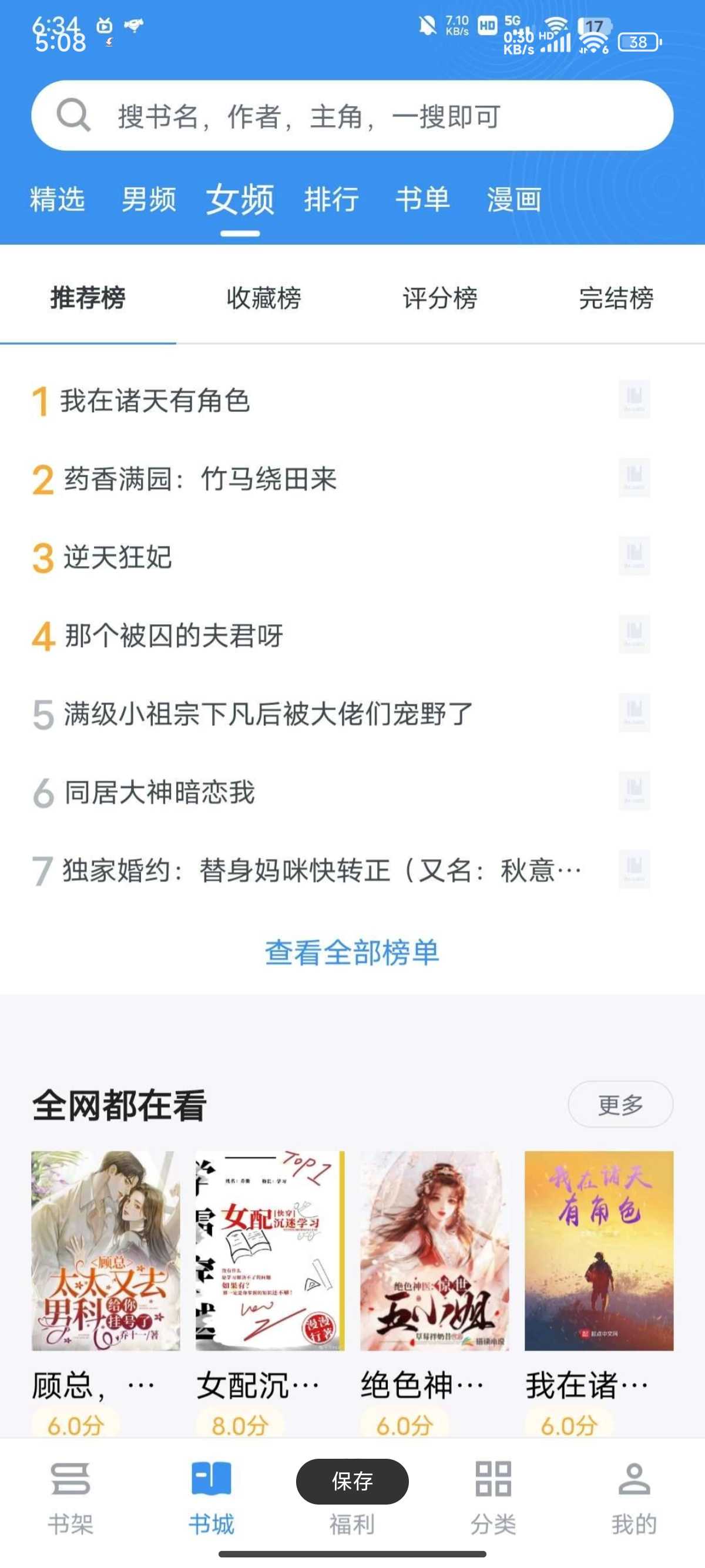This screenshot has width=705, height=1568.
Task: Open 药香满园：竹马绕田来
Action: pos(200,479)
